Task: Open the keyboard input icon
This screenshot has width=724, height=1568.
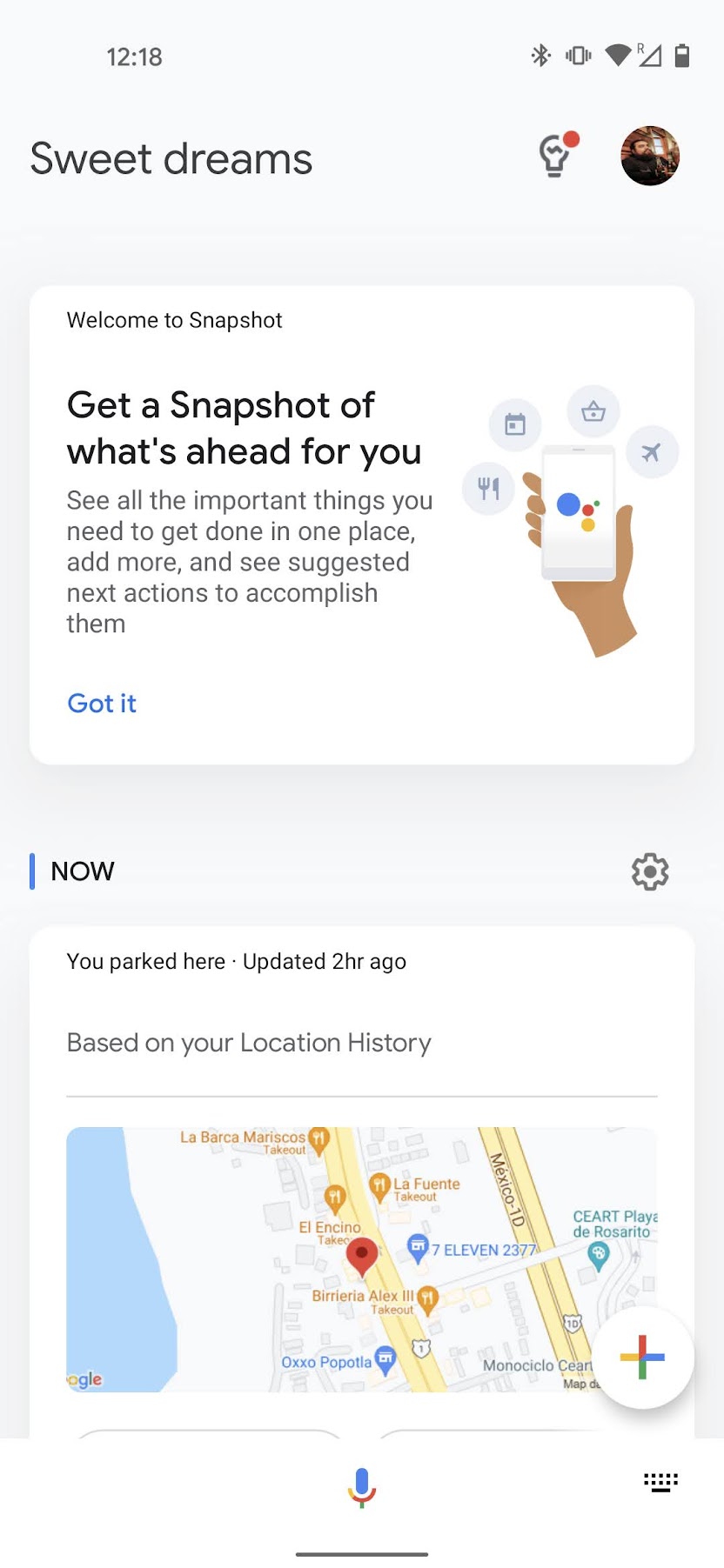Action: pos(660,1482)
